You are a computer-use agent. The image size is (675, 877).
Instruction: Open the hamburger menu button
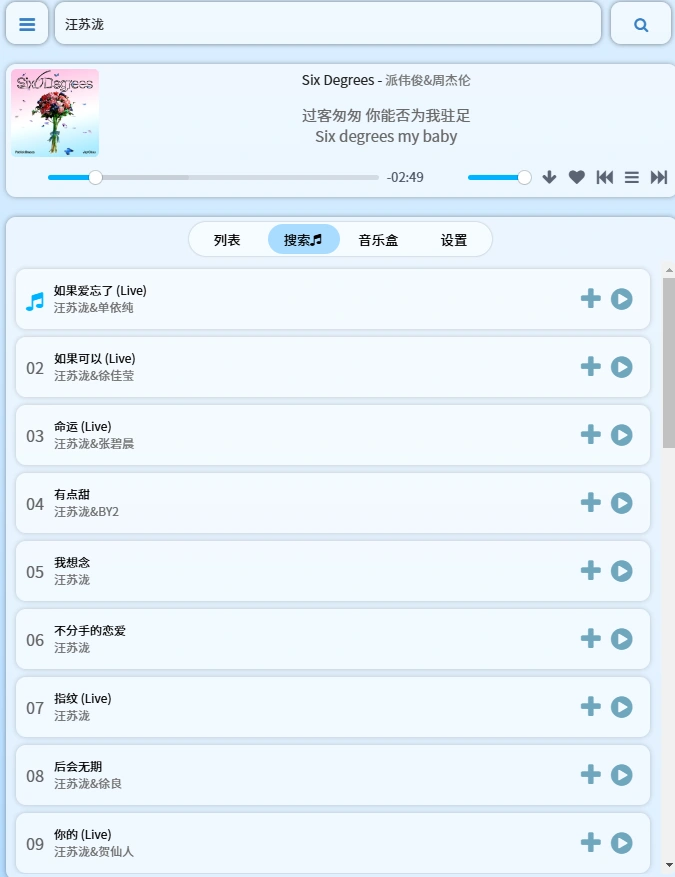click(x=27, y=24)
